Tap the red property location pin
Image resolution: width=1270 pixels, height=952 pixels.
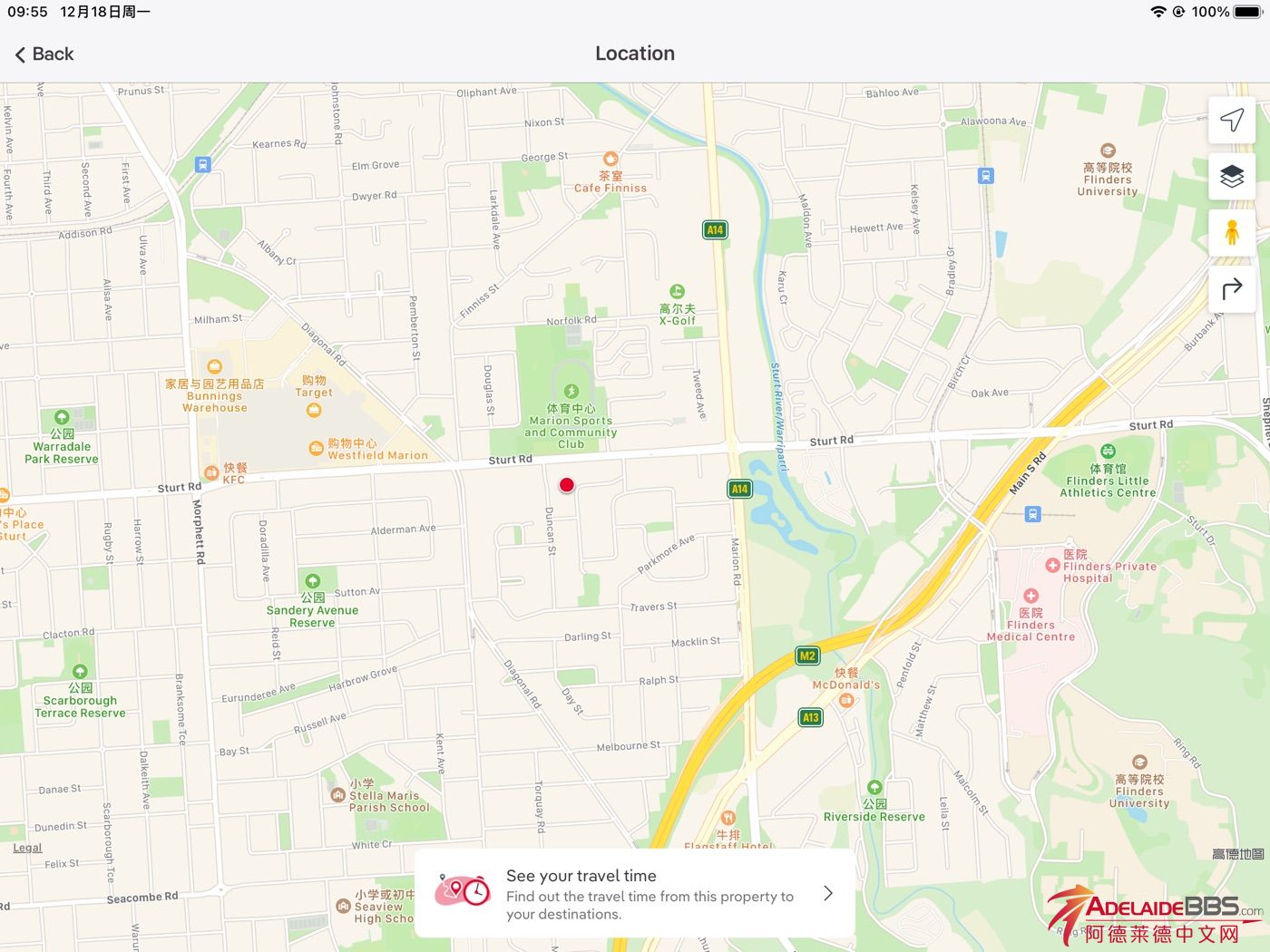point(567,485)
